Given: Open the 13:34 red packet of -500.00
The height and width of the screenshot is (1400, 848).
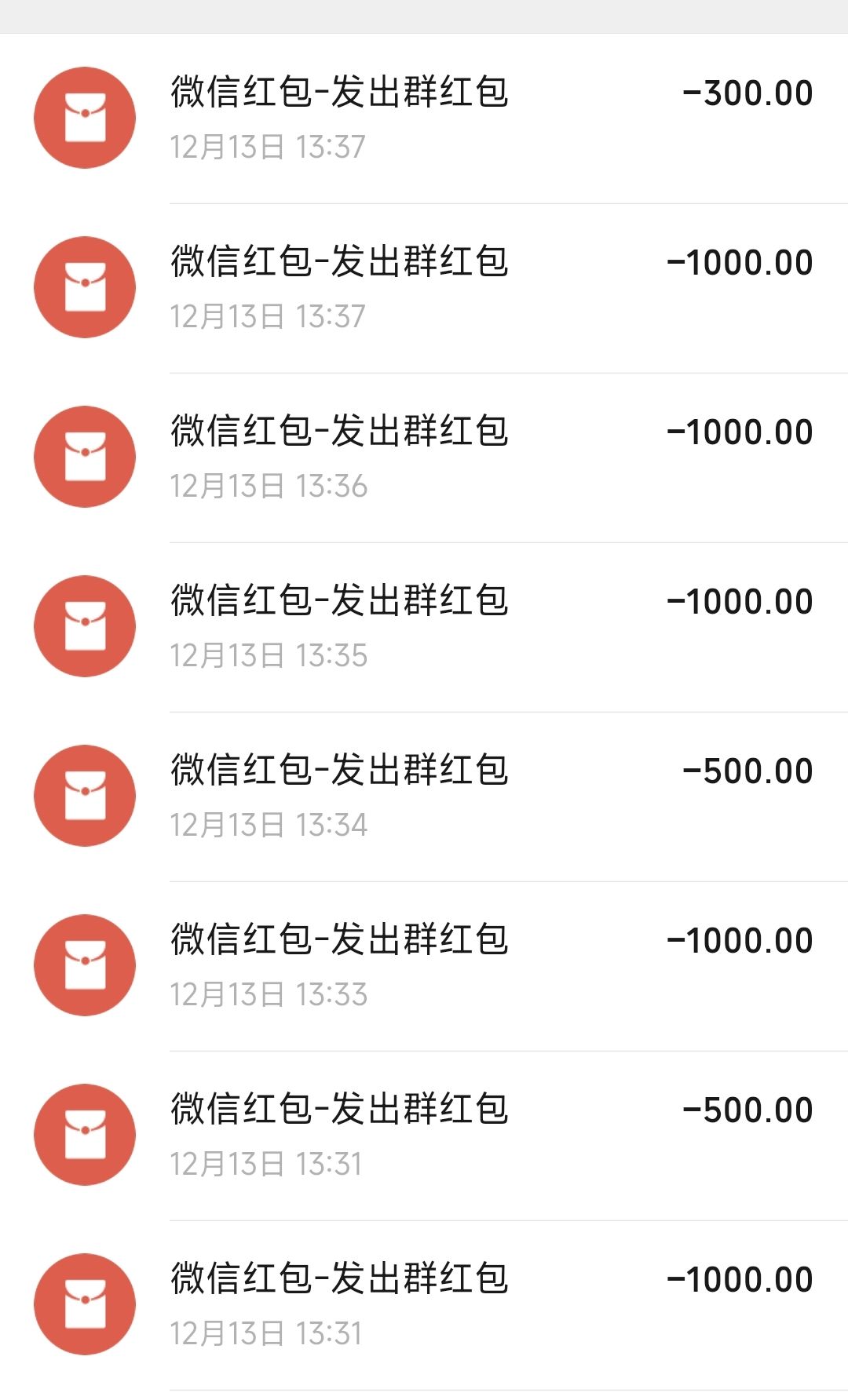Looking at the screenshot, I should (424, 796).
